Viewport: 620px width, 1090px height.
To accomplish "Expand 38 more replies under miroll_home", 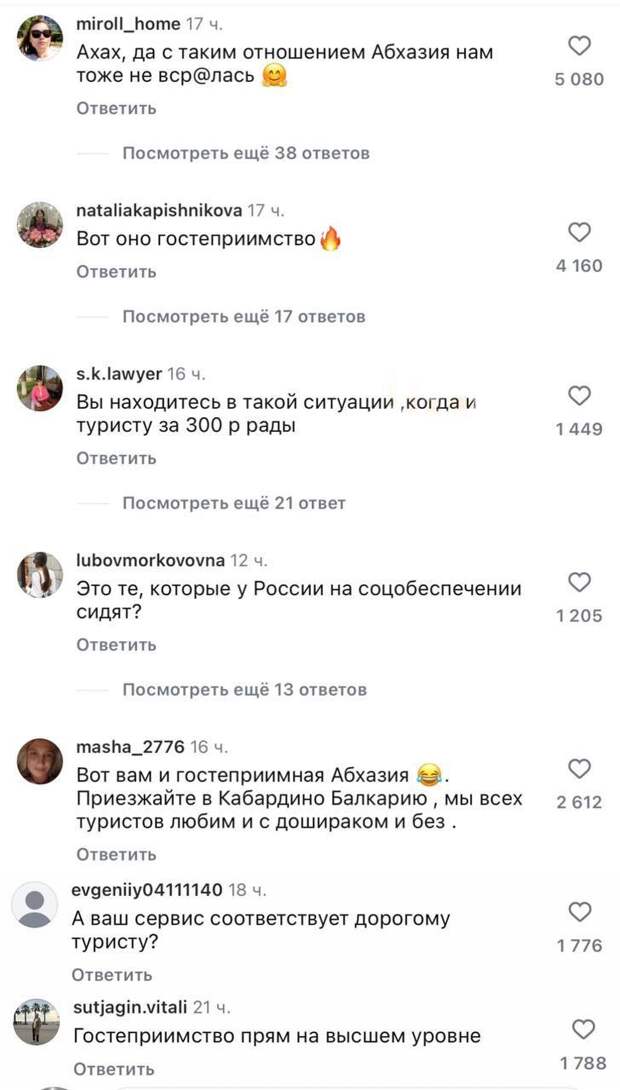I will [x=246, y=153].
